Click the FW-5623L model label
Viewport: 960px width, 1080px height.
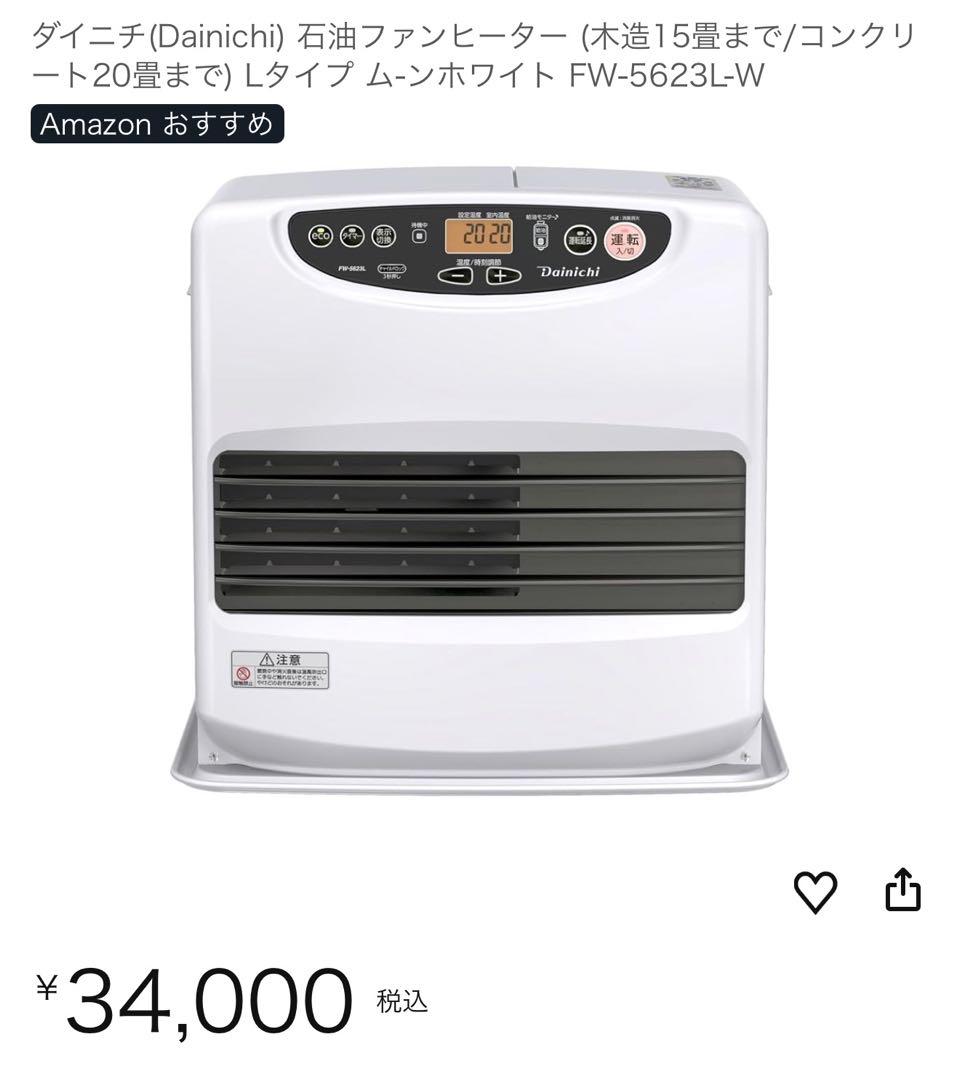click(351, 267)
